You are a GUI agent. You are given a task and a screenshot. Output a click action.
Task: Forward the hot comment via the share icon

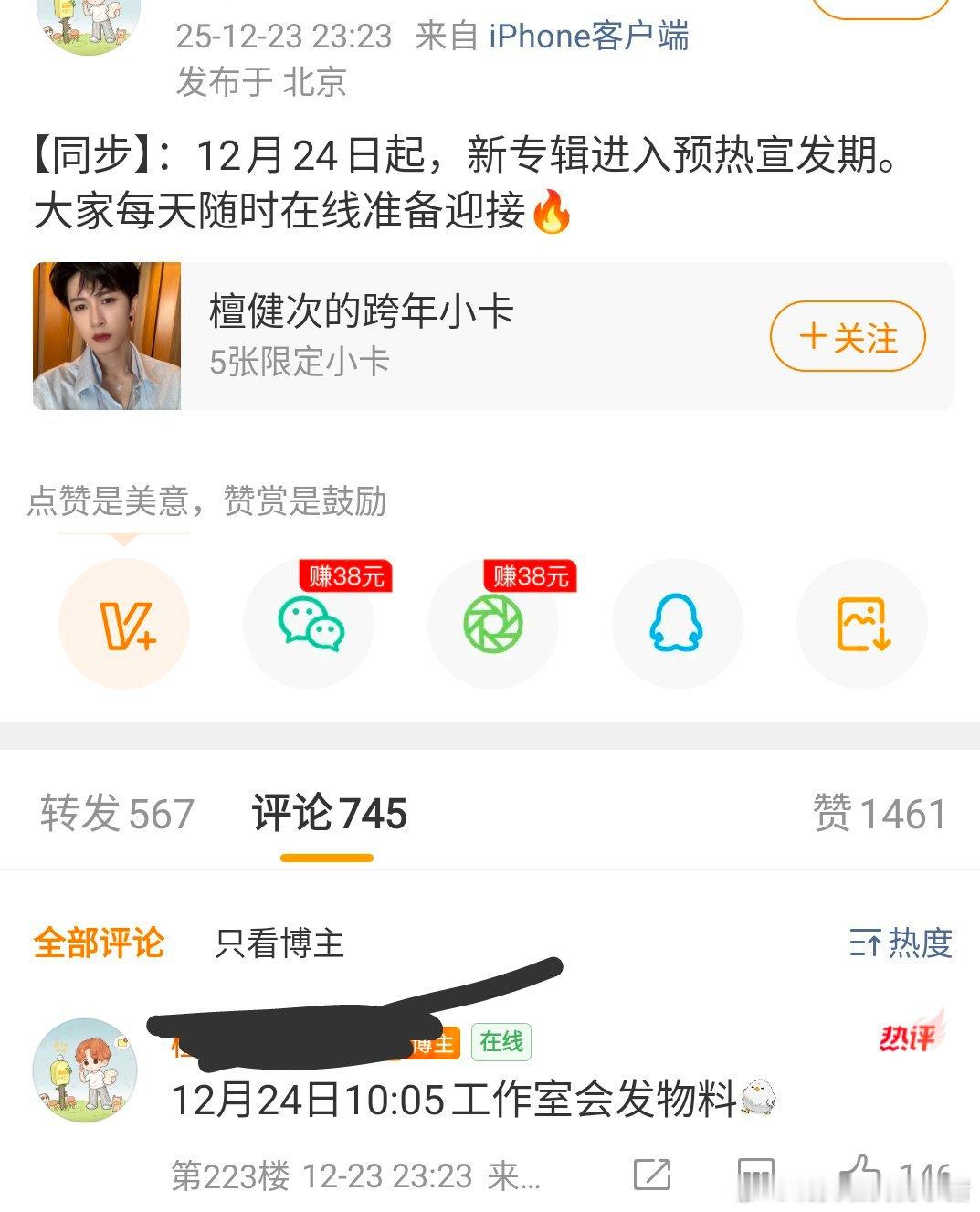(652, 1174)
